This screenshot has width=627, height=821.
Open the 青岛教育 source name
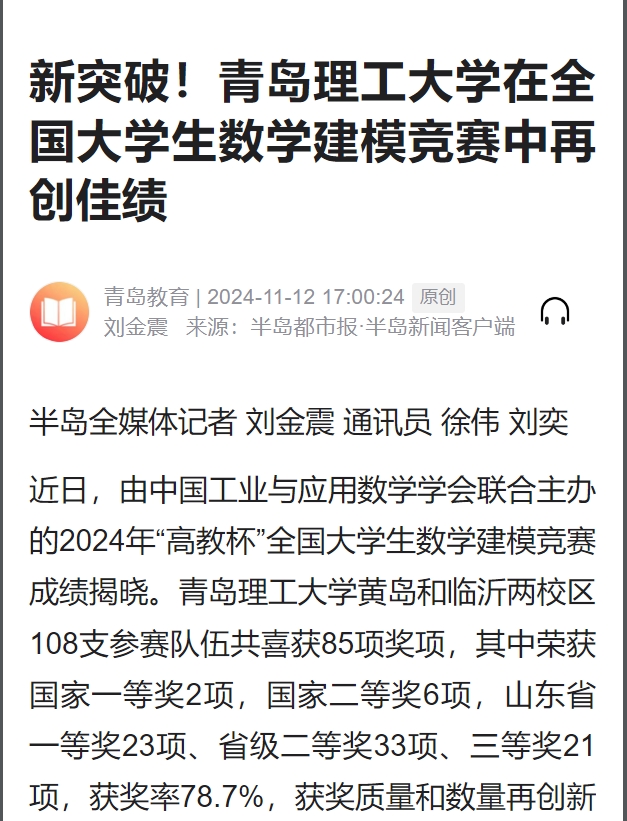(x=146, y=297)
